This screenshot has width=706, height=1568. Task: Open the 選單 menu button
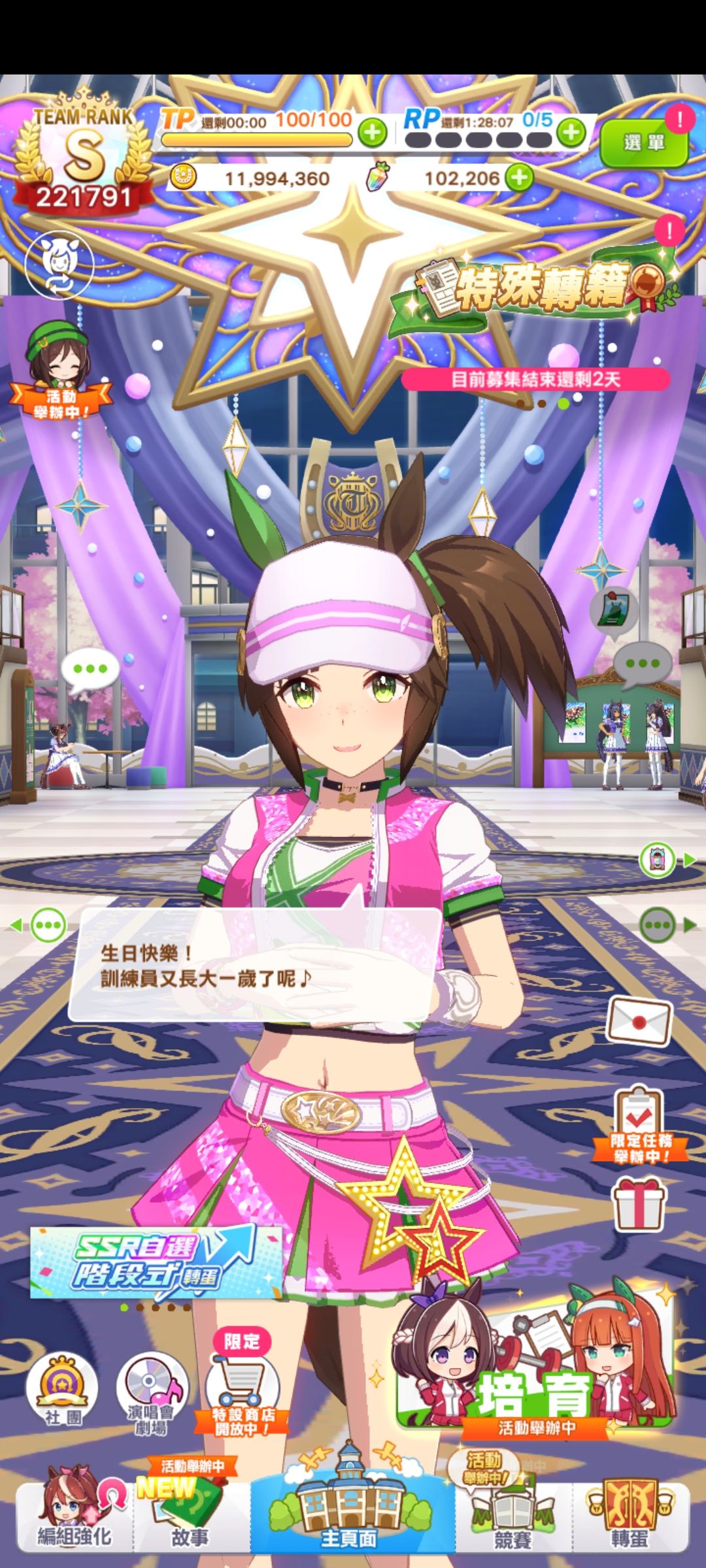point(643,142)
